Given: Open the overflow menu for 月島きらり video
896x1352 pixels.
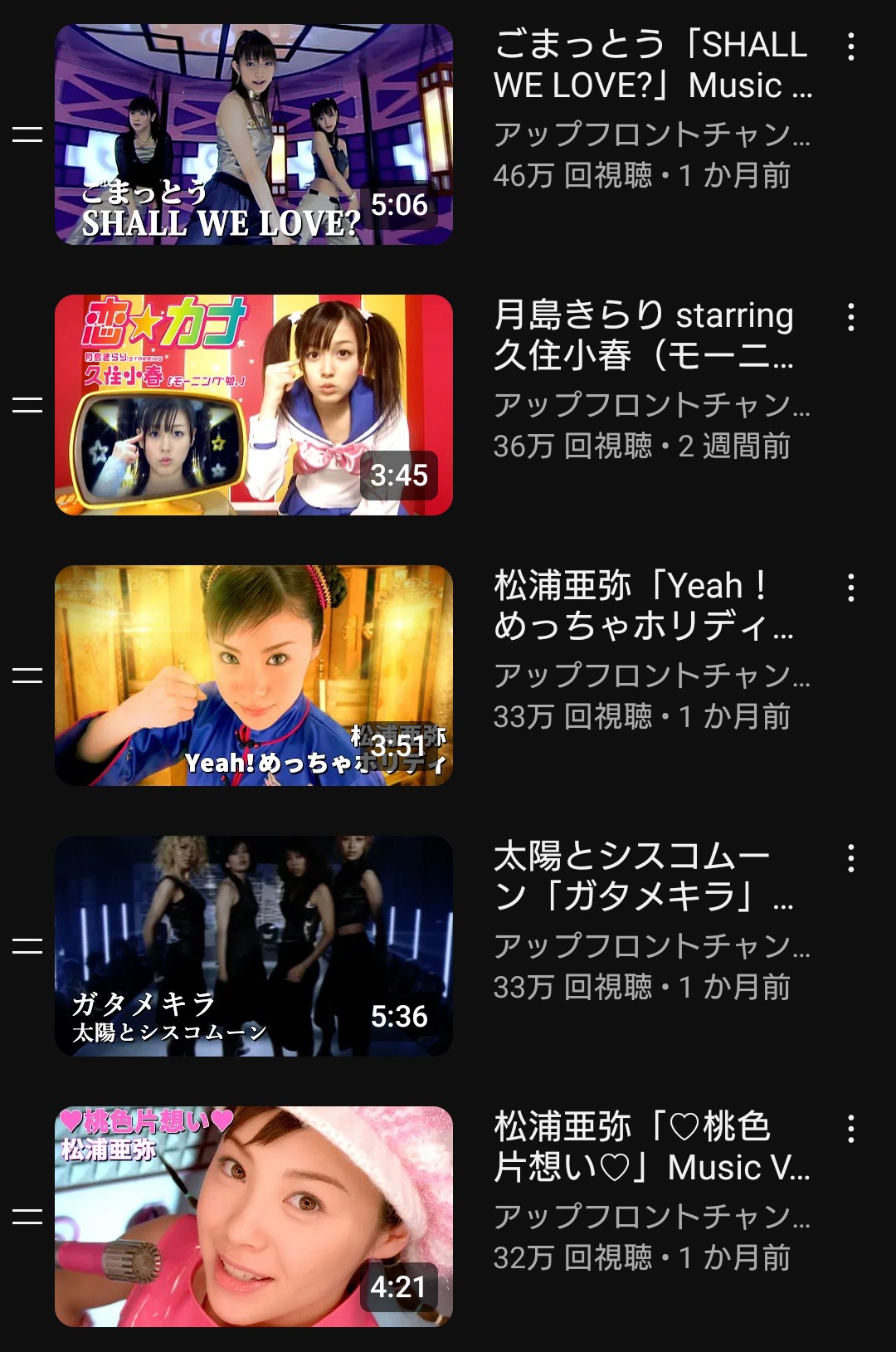Looking at the screenshot, I should click(x=850, y=318).
